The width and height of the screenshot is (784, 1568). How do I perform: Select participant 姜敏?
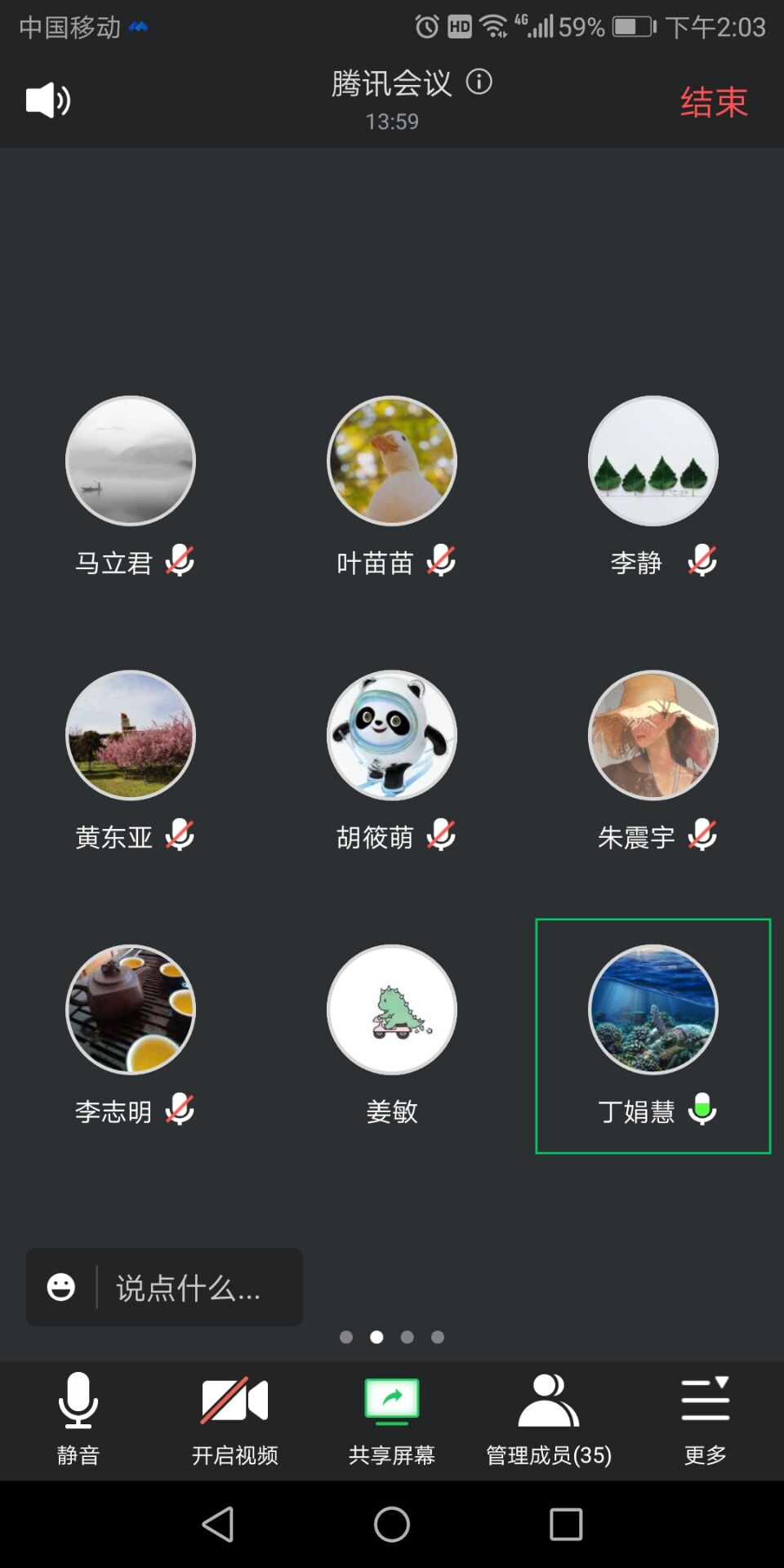click(x=392, y=1010)
